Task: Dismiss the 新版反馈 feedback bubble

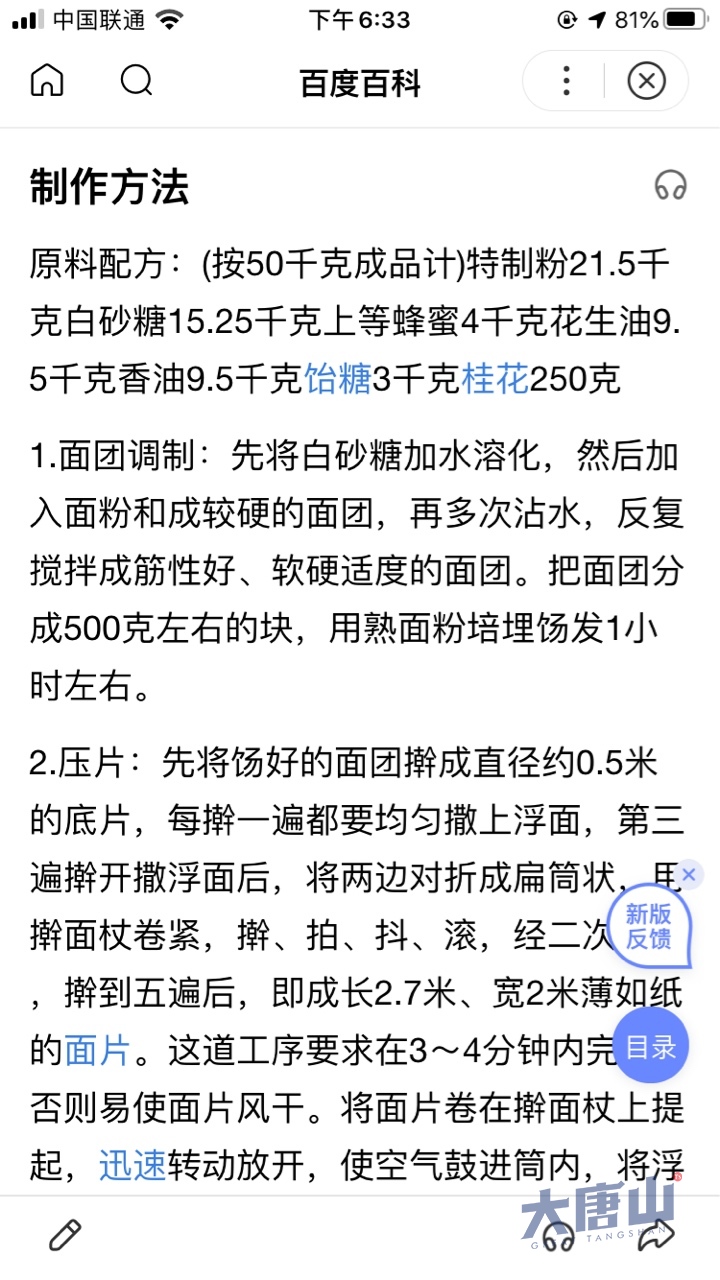Action: [x=688, y=875]
